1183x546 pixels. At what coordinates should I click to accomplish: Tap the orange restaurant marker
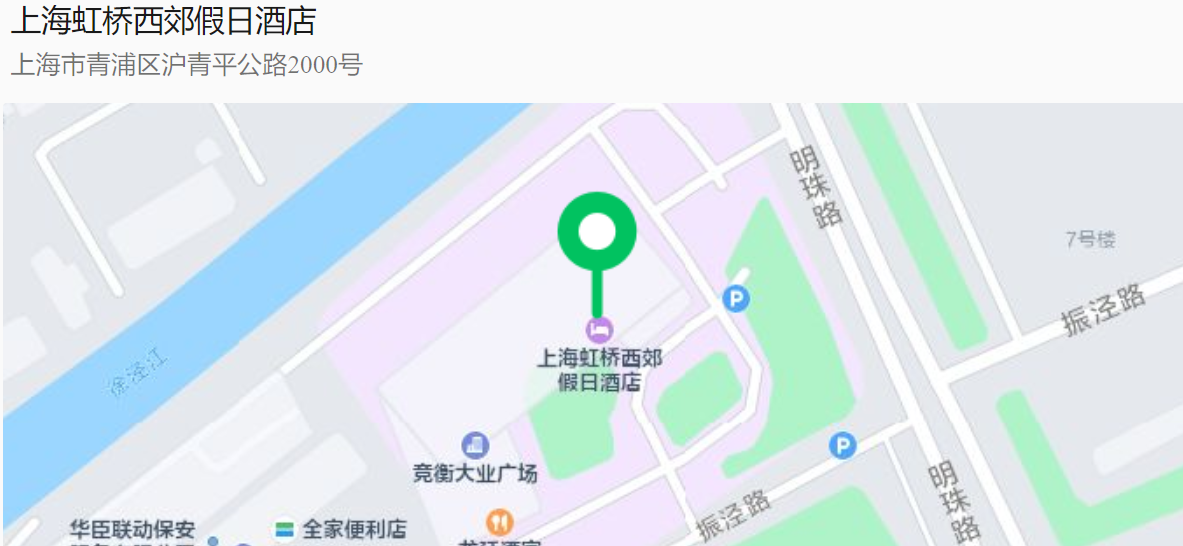tap(500, 522)
